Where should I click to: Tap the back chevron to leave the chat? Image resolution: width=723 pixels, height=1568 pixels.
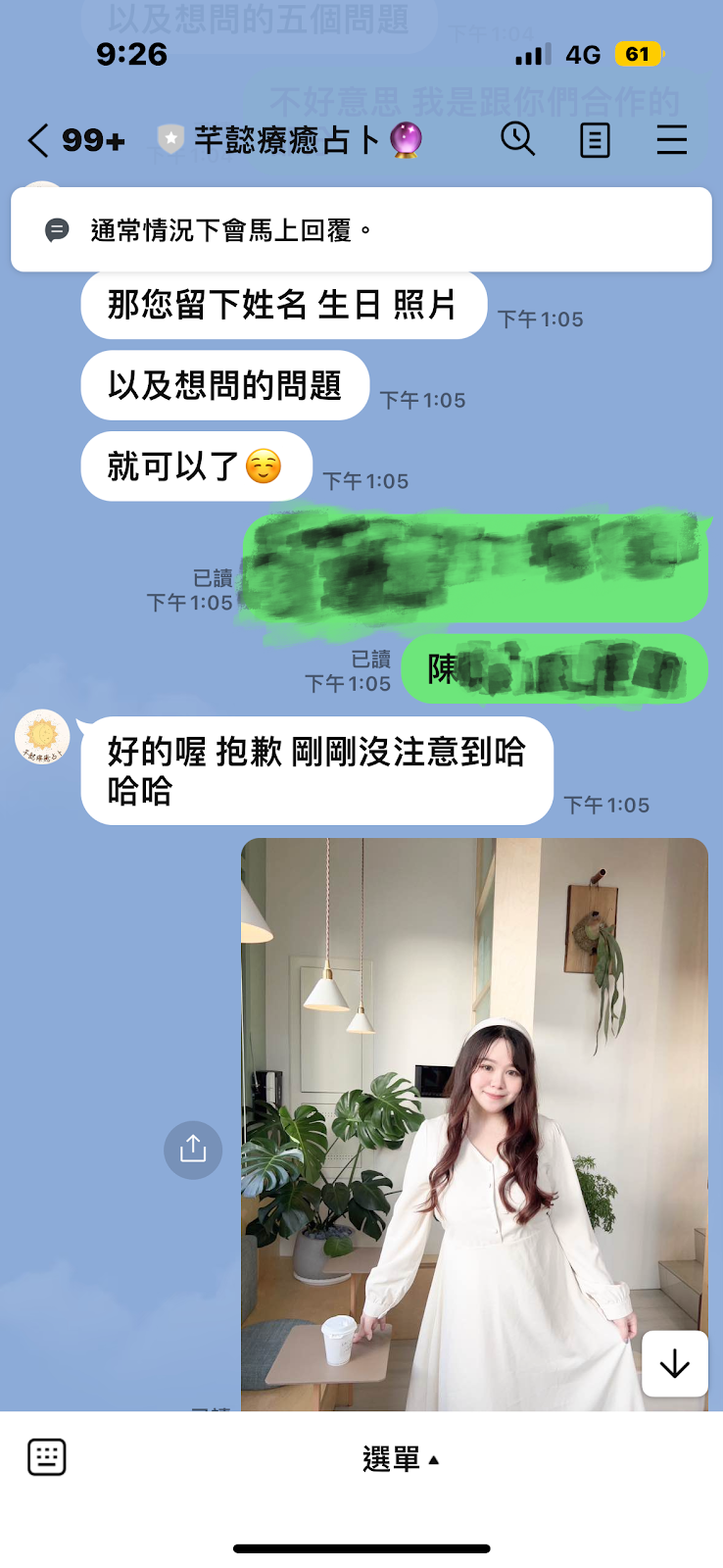coord(36,140)
